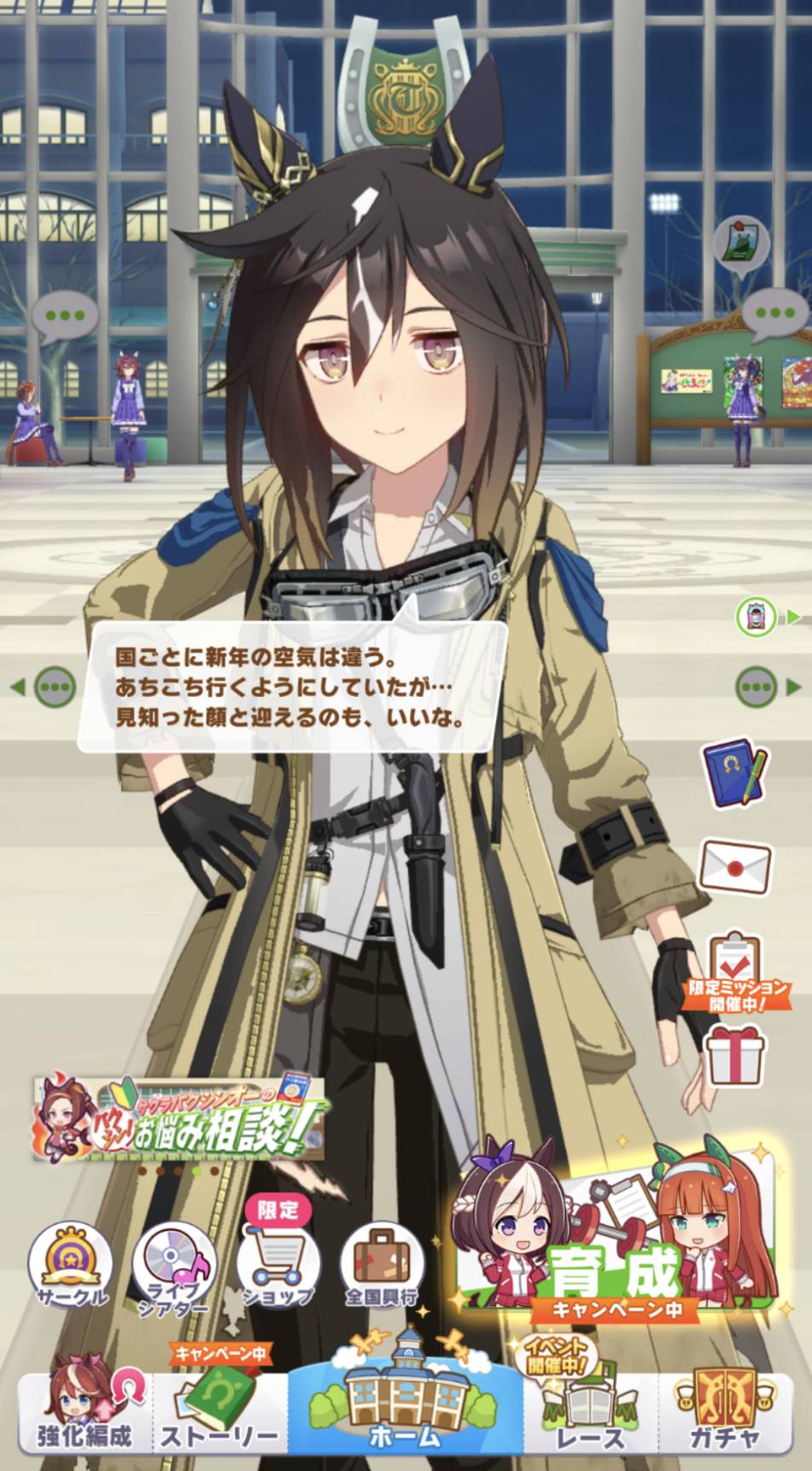The width and height of the screenshot is (812, 1471).
Task: Open the レース tab
Action: 591,1409
